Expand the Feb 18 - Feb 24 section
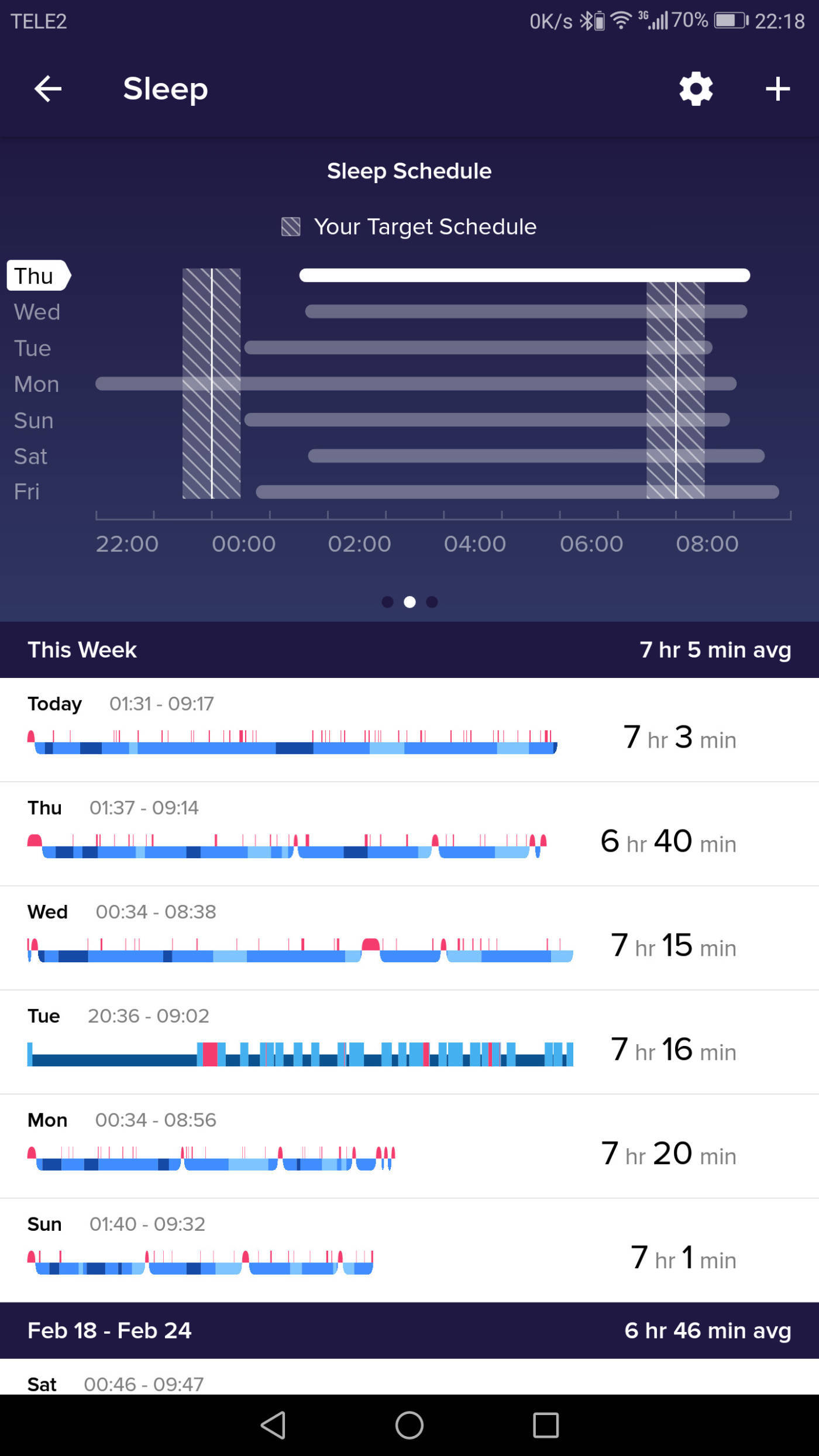 click(x=409, y=1330)
